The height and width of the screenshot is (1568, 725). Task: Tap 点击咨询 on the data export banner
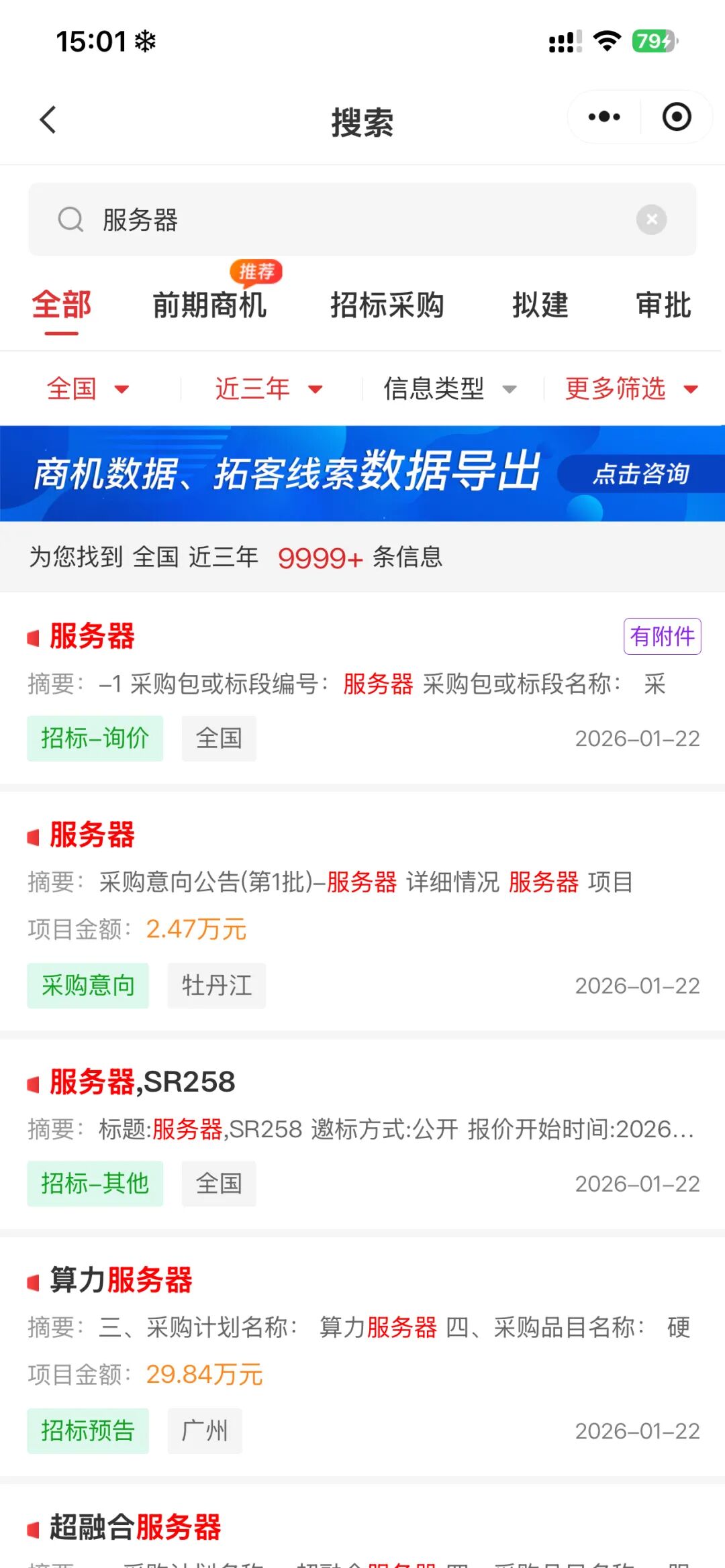pos(641,474)
